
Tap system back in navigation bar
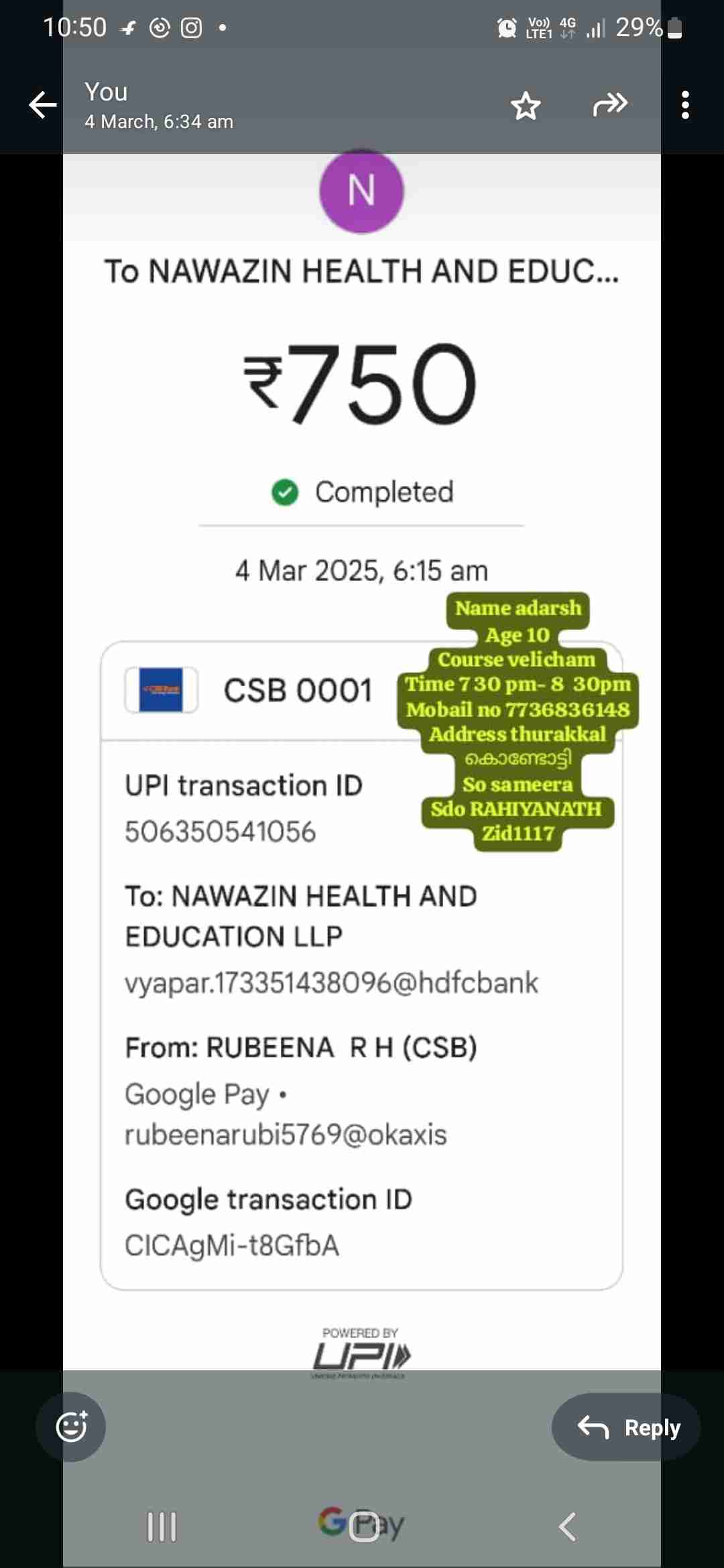[x=567, y=1526]
